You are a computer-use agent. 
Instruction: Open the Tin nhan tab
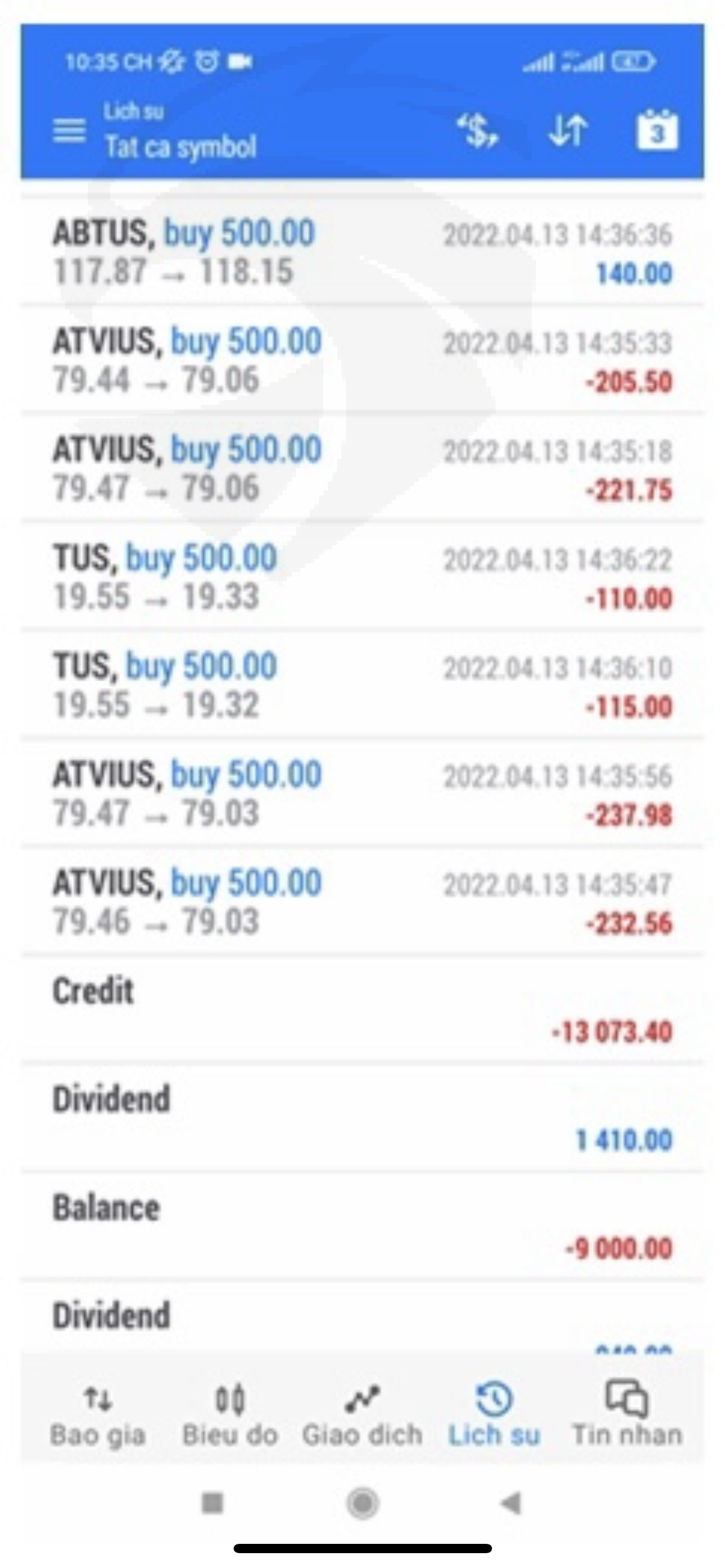[x=626, y=1414]
